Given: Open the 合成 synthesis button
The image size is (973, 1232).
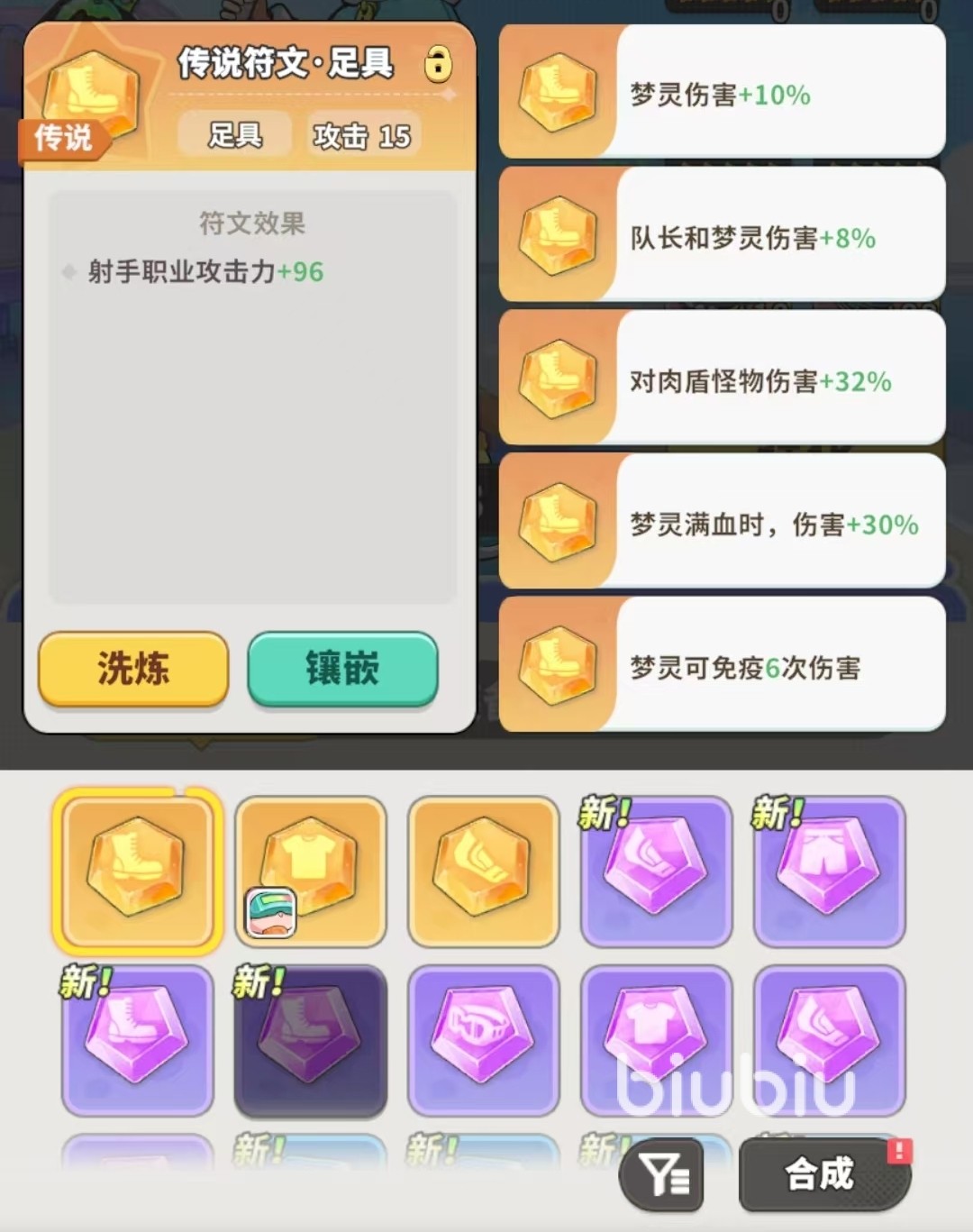Looking at the screenshot, I should click(x=823, y=1174).
